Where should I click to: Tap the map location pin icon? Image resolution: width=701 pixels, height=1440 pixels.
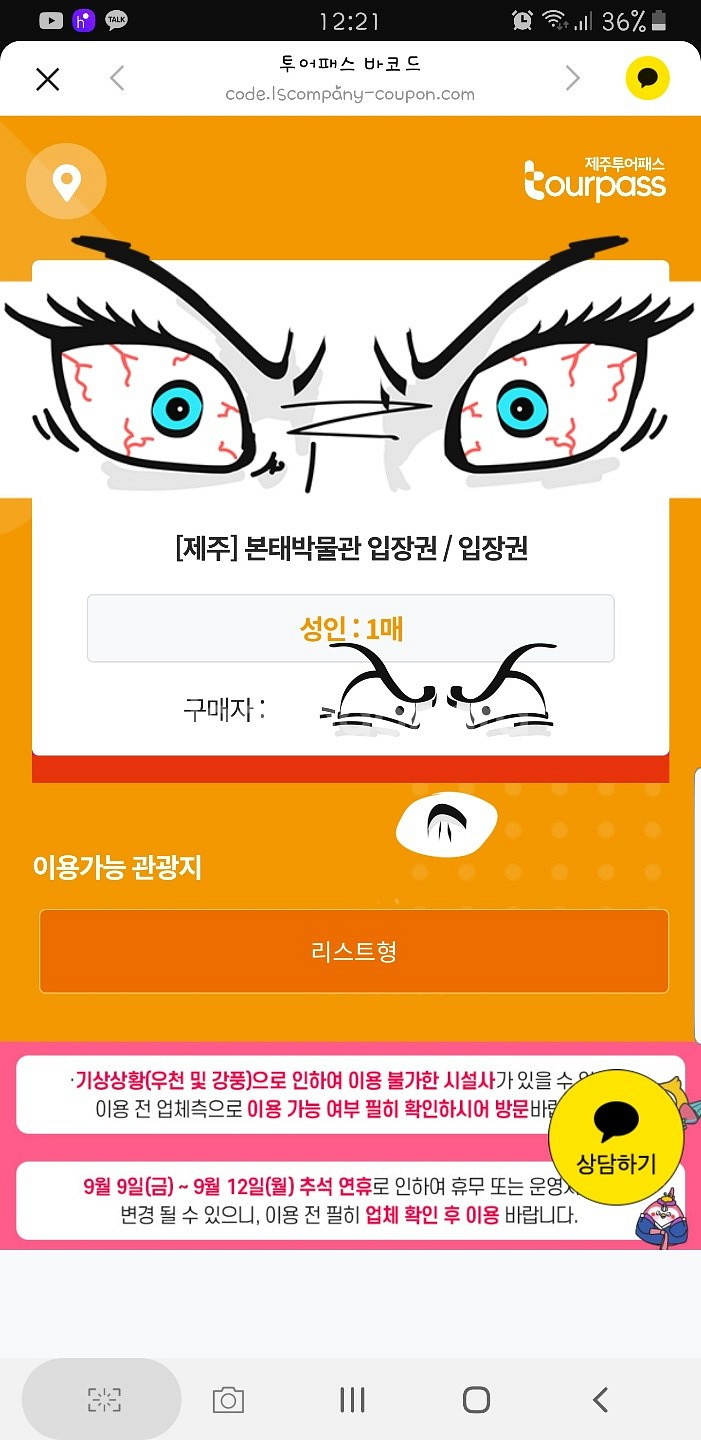66,183
